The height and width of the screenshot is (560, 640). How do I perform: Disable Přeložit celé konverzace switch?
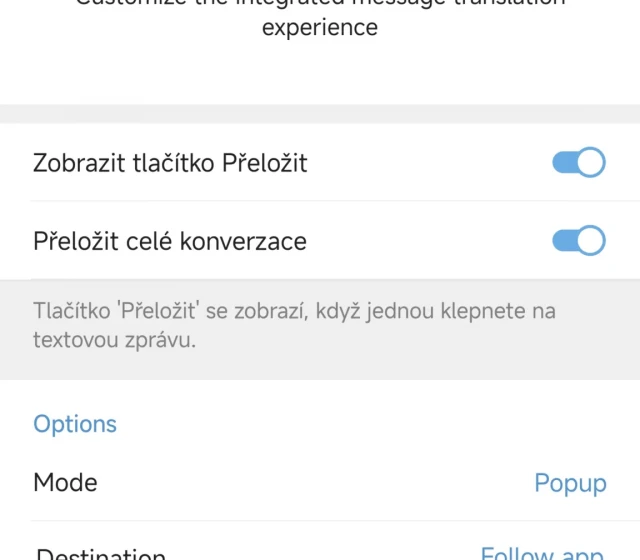(578, 241)
